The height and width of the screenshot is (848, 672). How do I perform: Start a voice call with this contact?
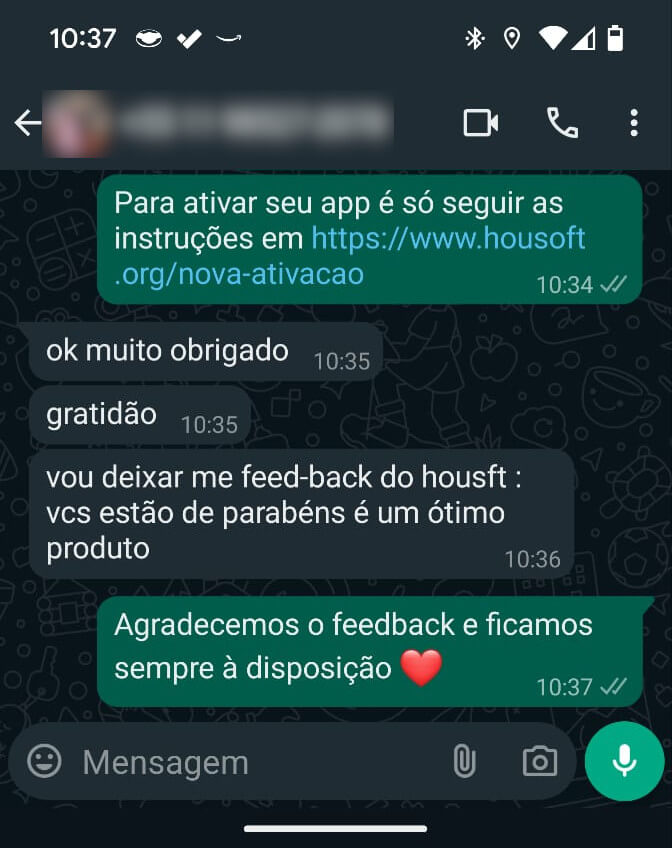[x=562, y=123]
